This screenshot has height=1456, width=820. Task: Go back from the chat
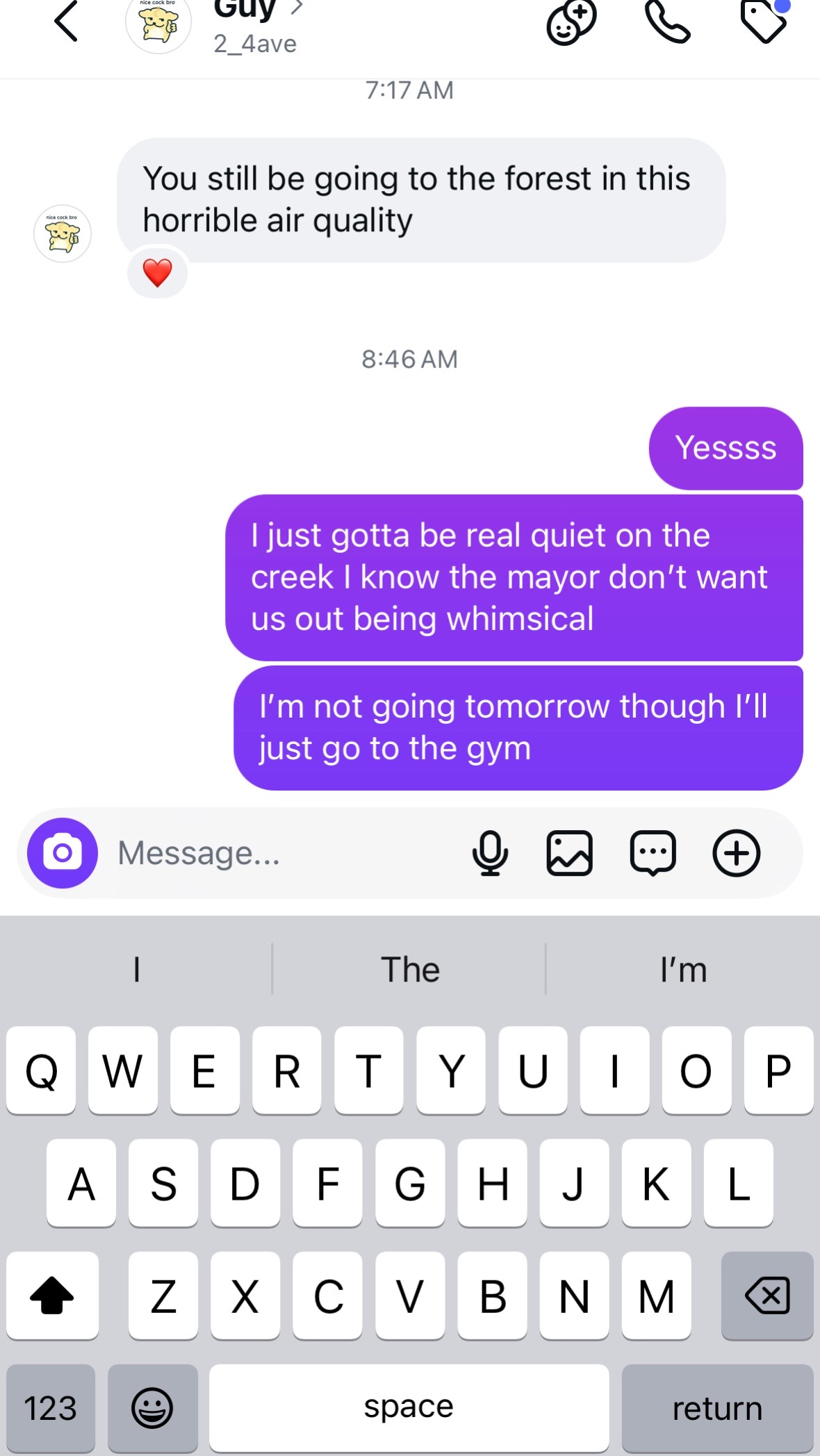[66, 21]
